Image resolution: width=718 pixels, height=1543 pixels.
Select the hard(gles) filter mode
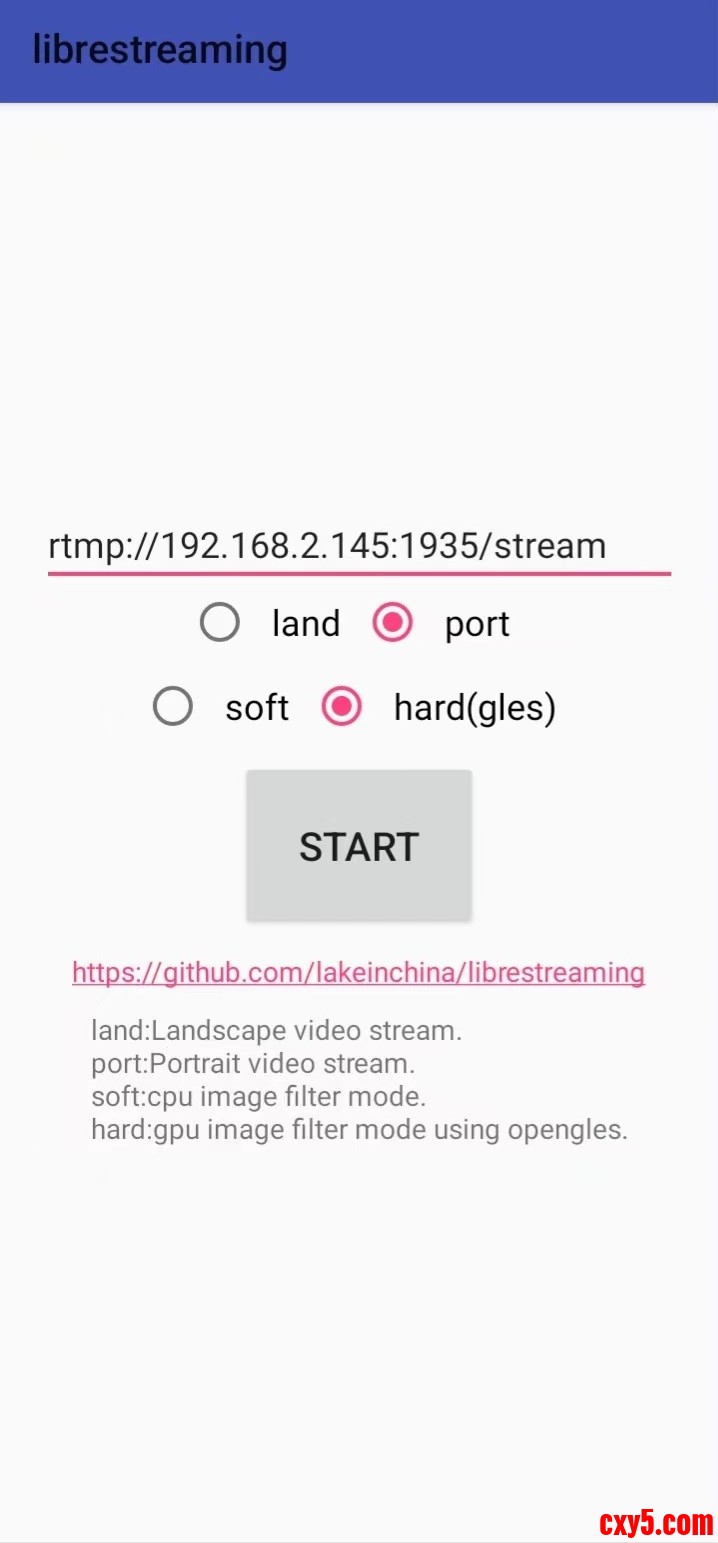(342, 707)
